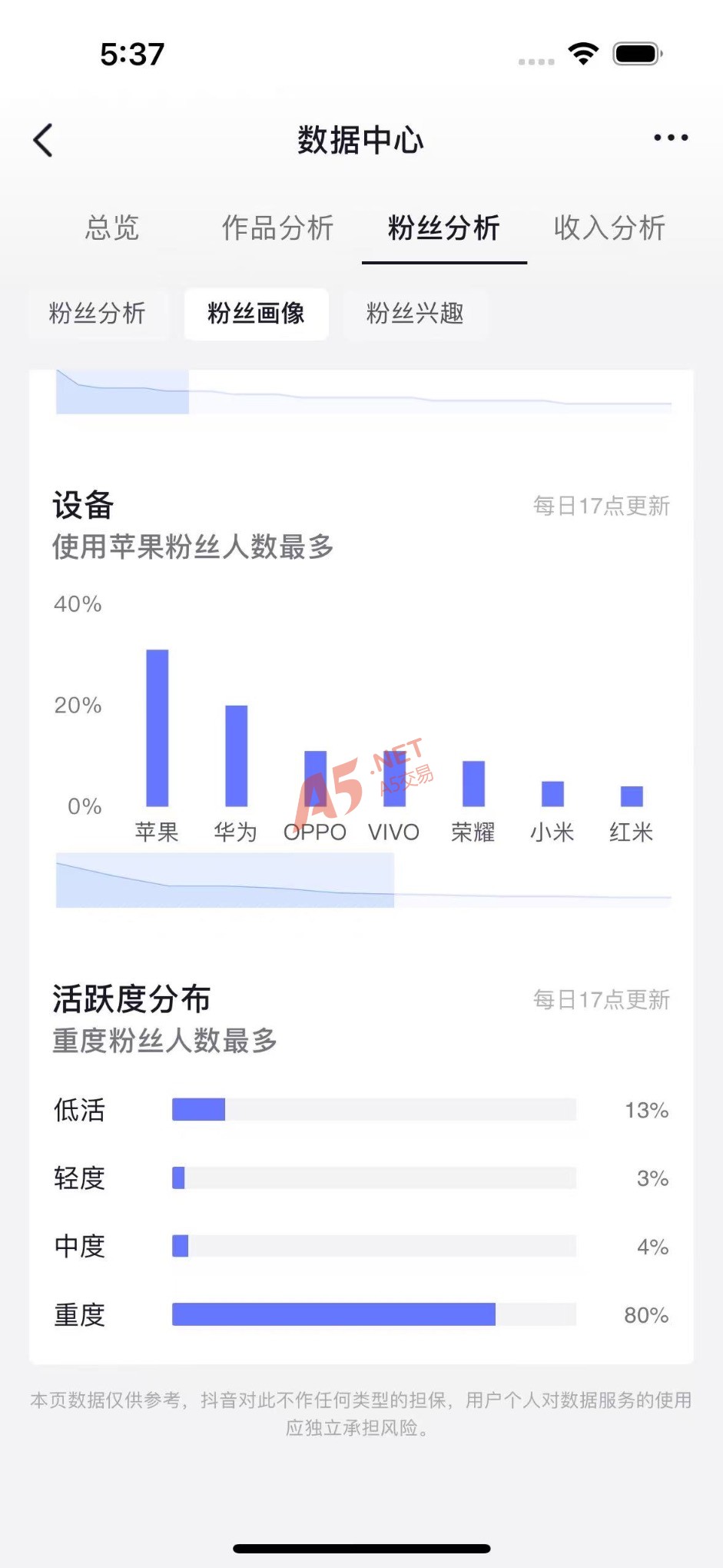723x1568 pixels.
Task: Show the 粉丝画像 section
Action: (256, 314)
